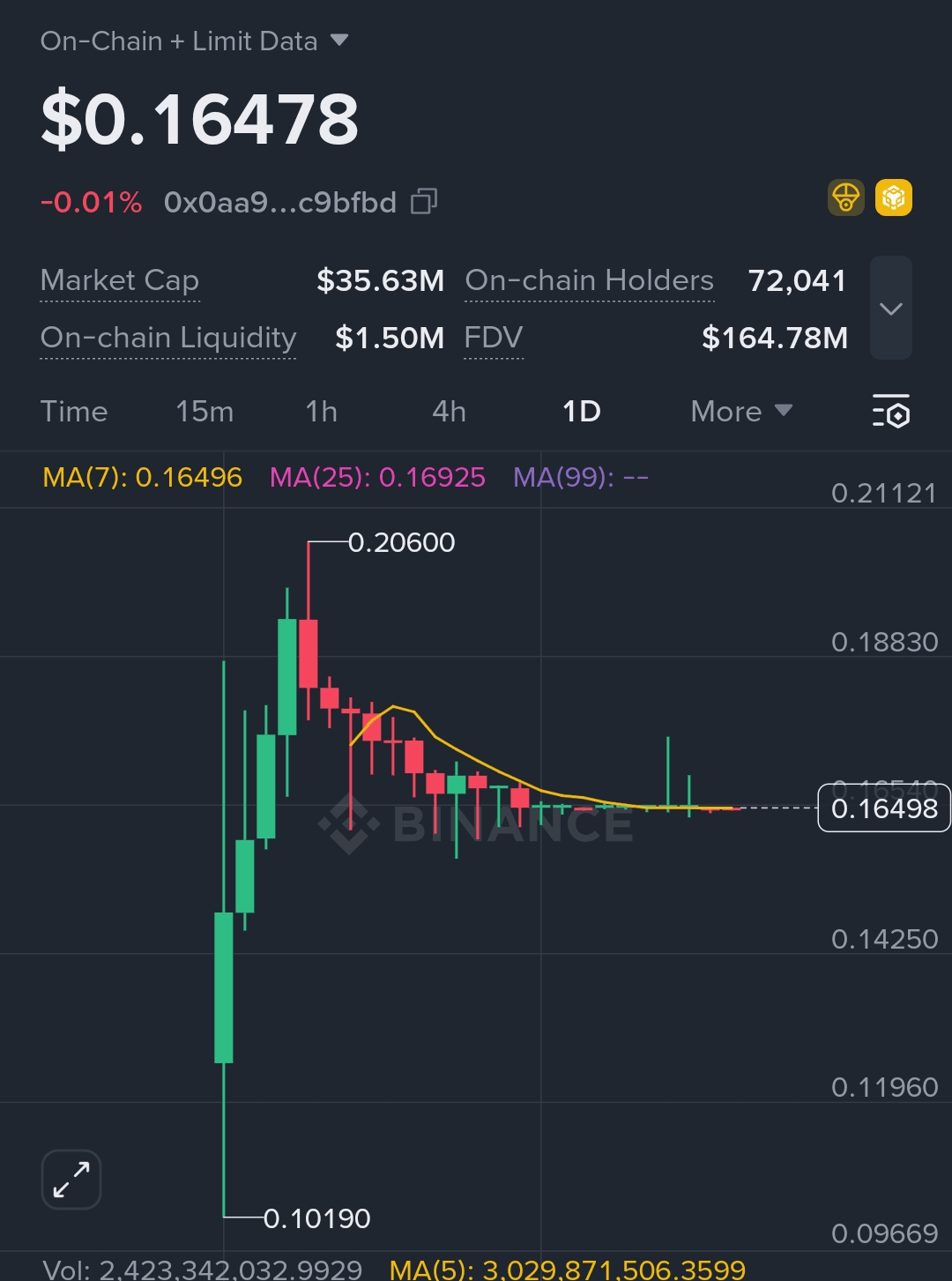Select the 1h chart interval
Image resolution: width=952 pixels, height=1281 pixels.
(322, 412)
